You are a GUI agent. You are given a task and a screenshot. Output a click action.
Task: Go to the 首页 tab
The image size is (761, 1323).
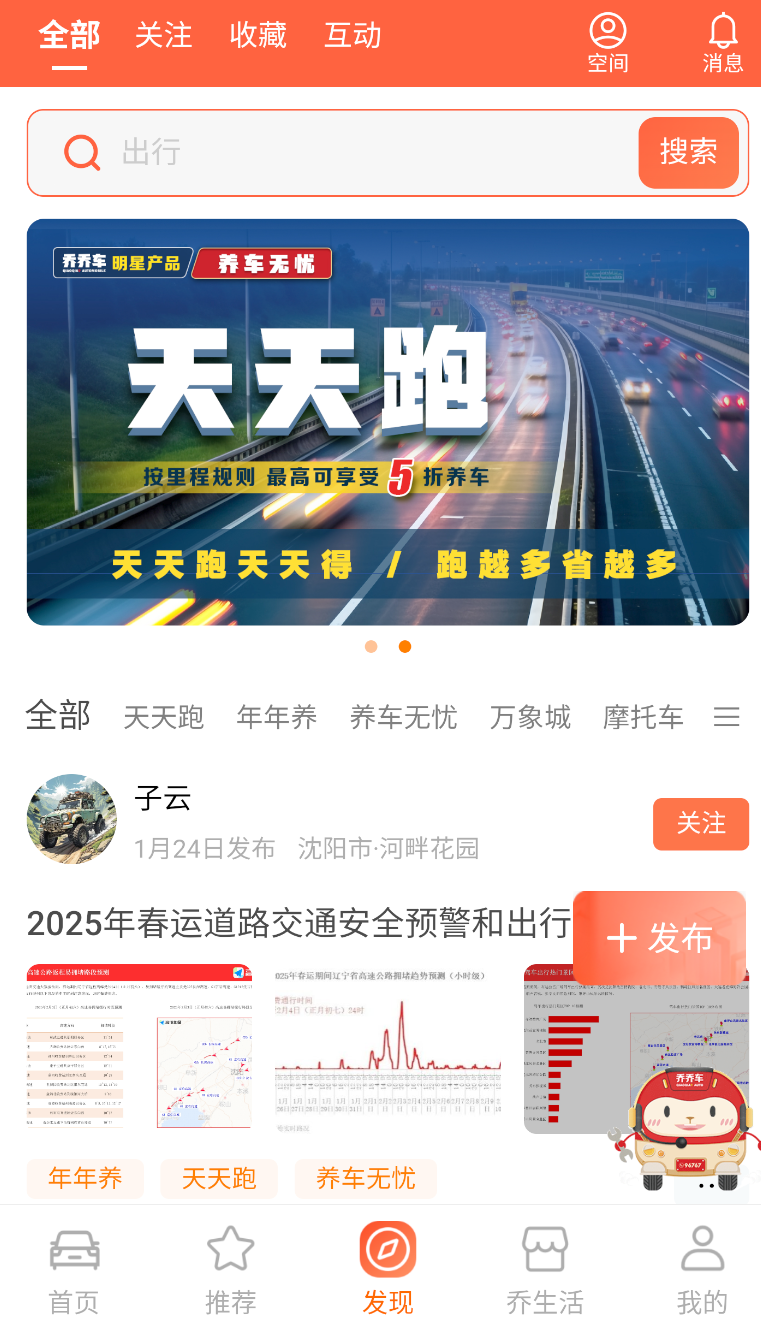pyautogui.click(x=74, y=1270)
